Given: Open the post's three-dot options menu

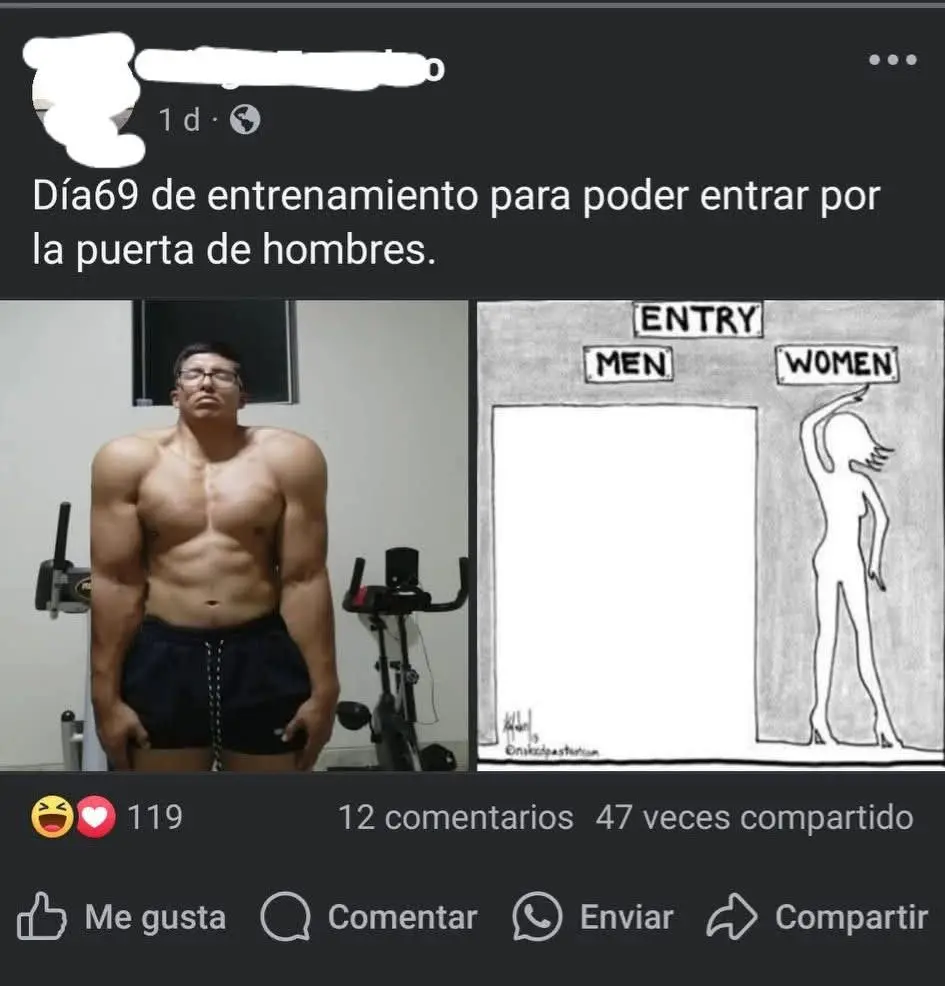Looking at the screenshot, I should point(893,60).
